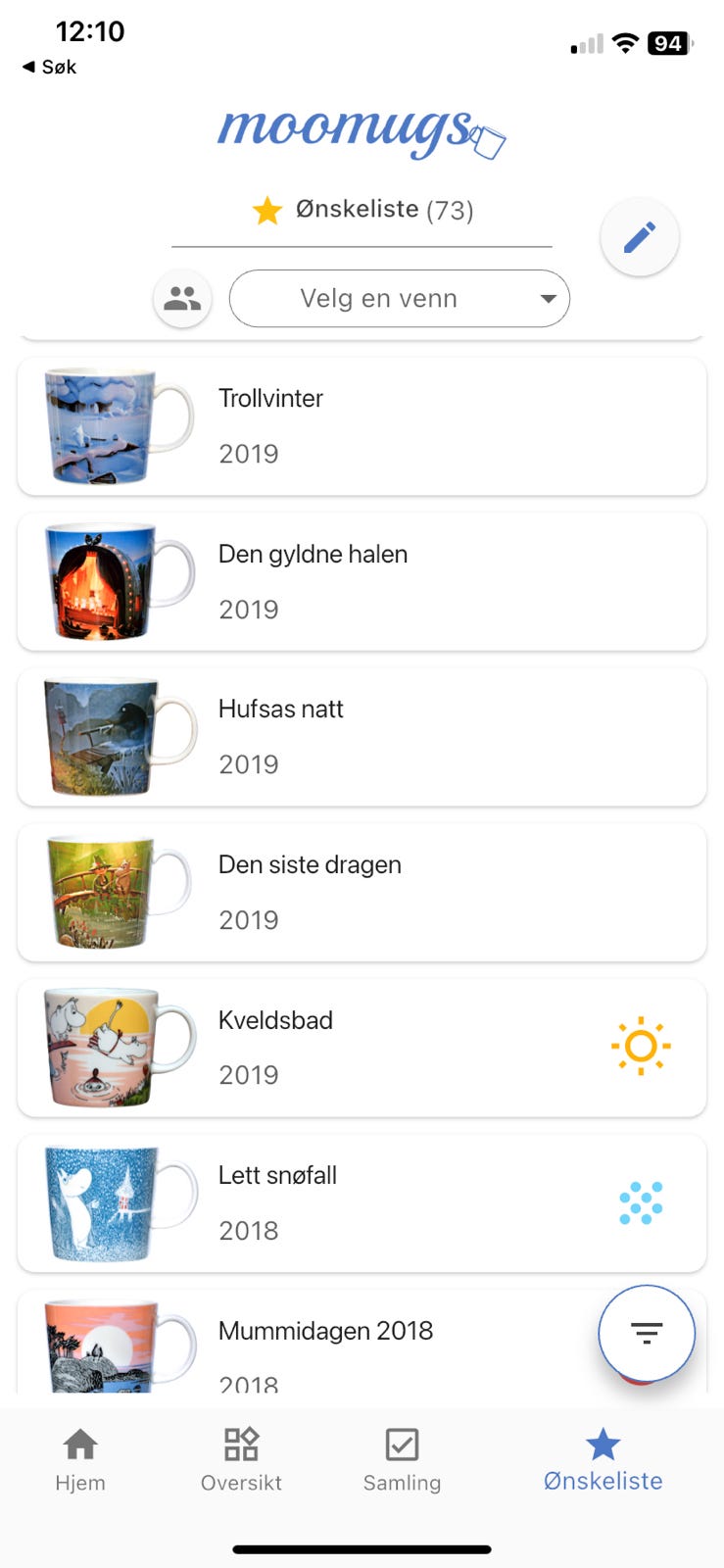Click the dropdown chevron next to Velg en venn
The width and height of the screenshot is (724, 1568).
[x=549, y=299]
